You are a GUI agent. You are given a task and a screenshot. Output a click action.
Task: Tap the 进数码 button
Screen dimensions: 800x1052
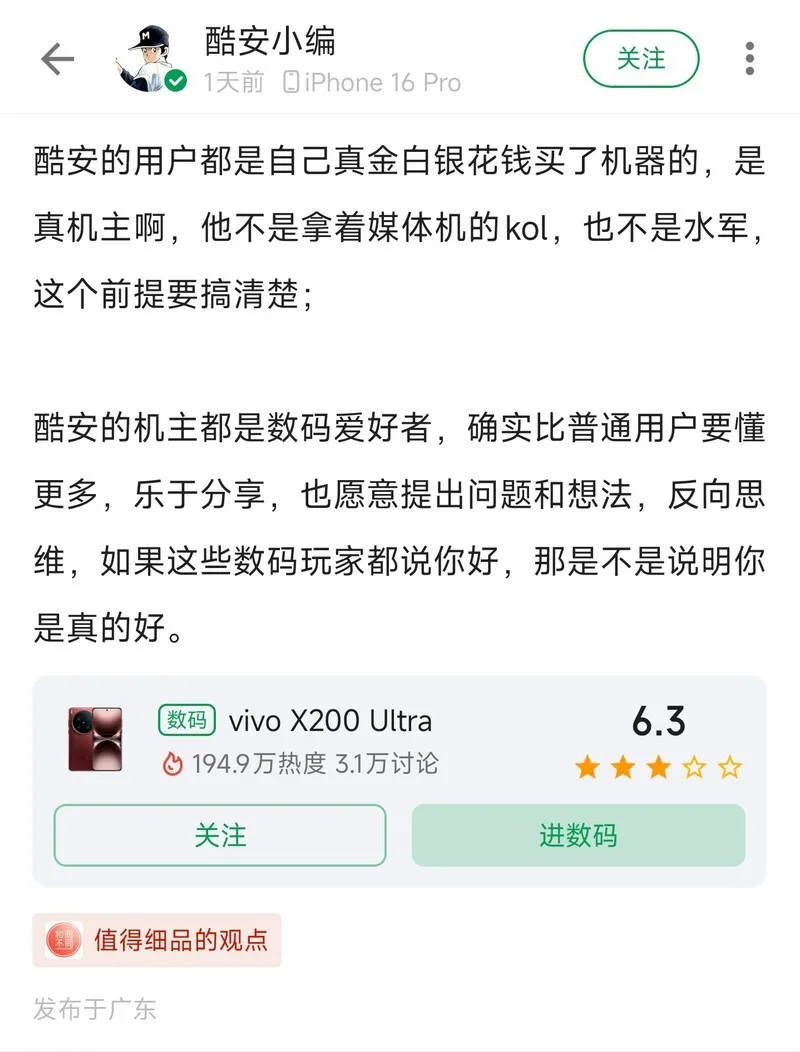(x=578, y=835)
